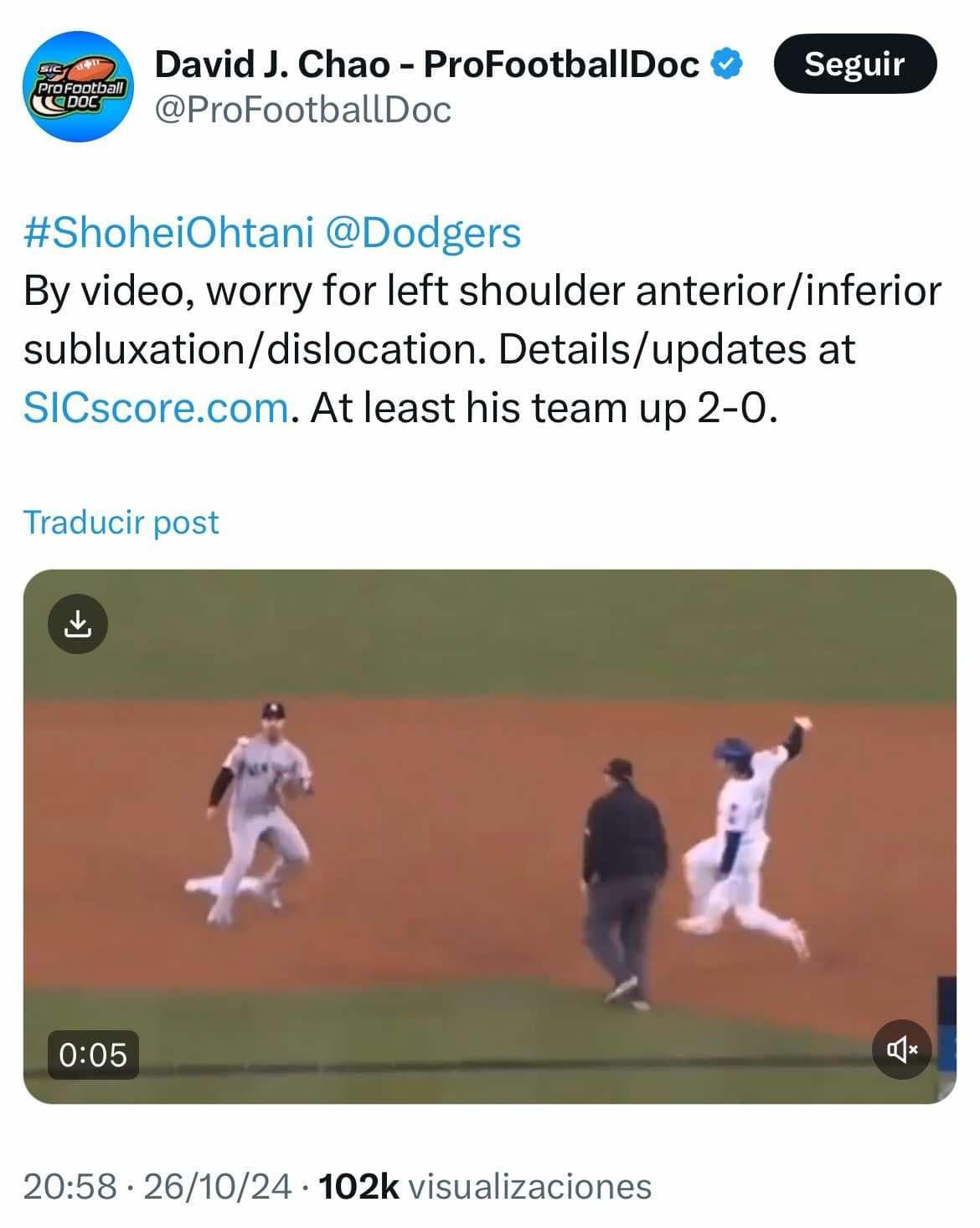Open the #ShoheiOhtani hashtag
980x1228 pixels.
[x=168, y=233]
